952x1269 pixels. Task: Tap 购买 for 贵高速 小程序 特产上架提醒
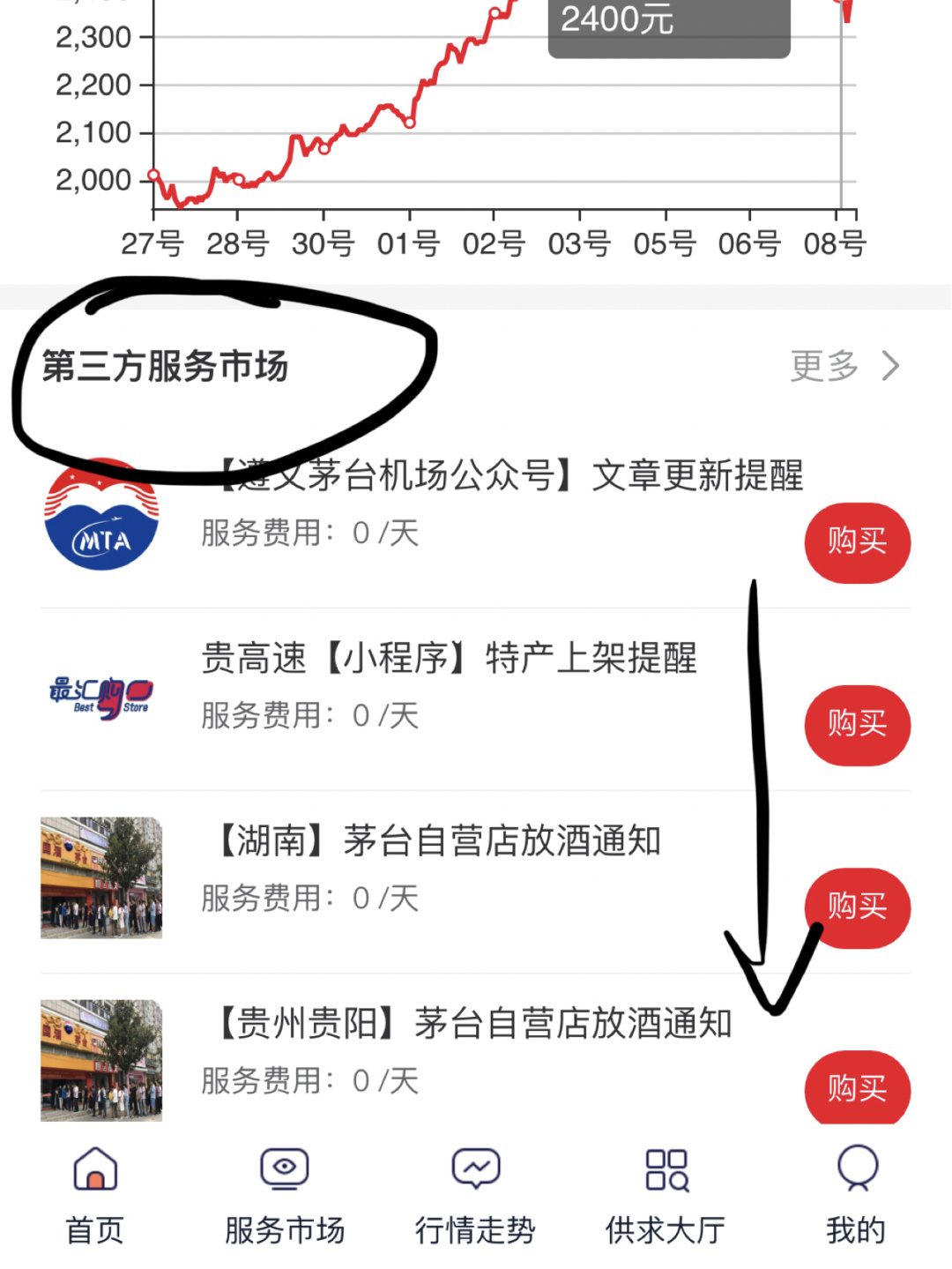point(857,724)
